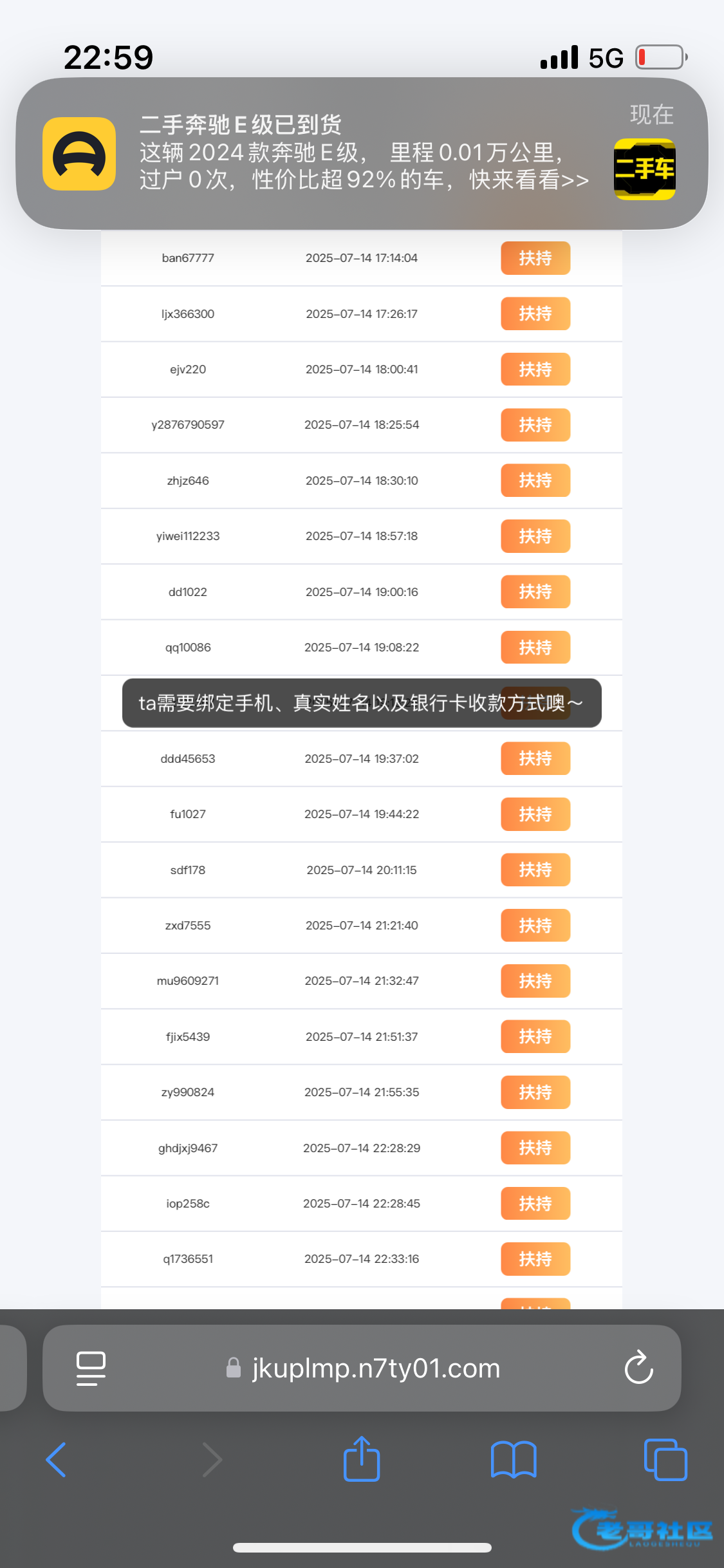Tap 扶持 for user qq10086
724x1568 pixels.
[x=535, y=648]
